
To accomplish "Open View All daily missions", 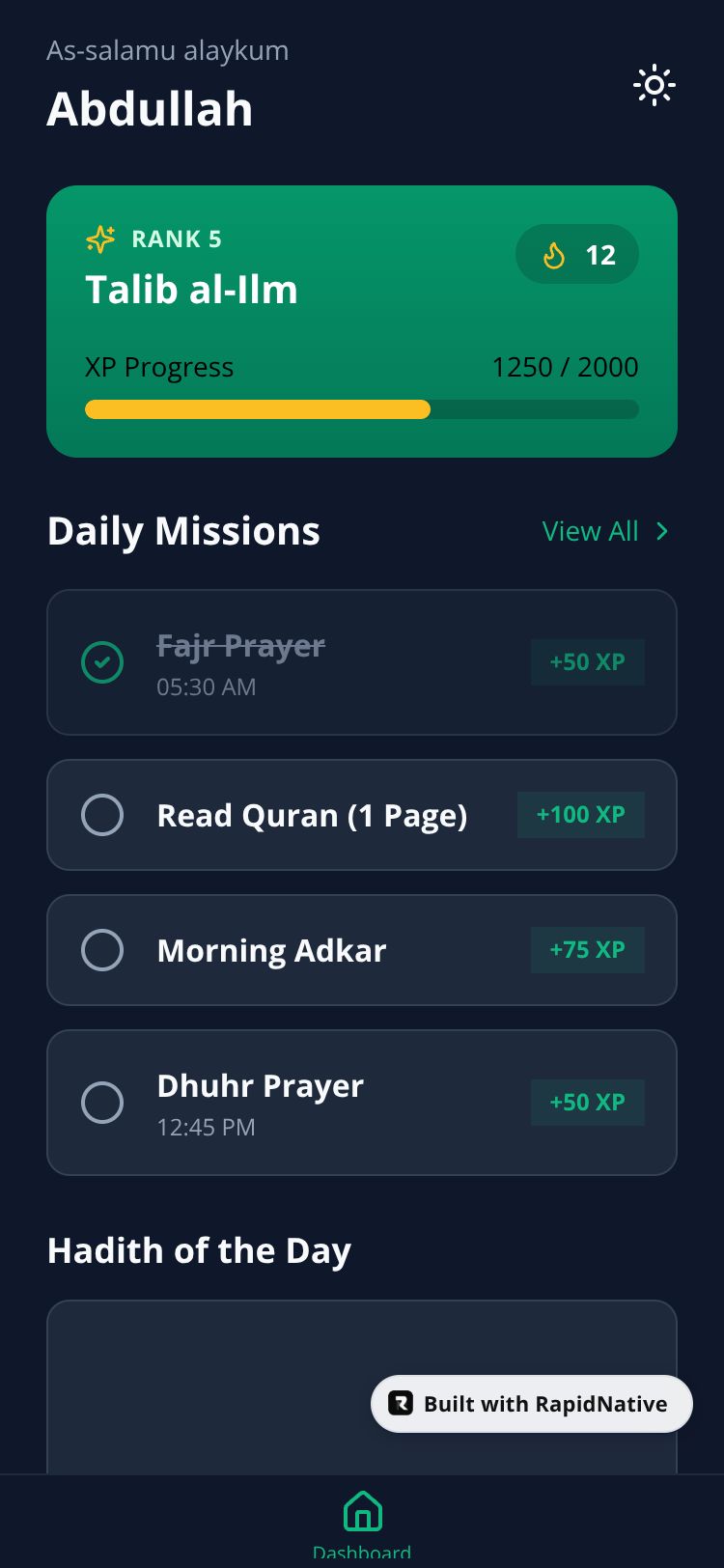I will pyautogui.click(x=605, y=531).
